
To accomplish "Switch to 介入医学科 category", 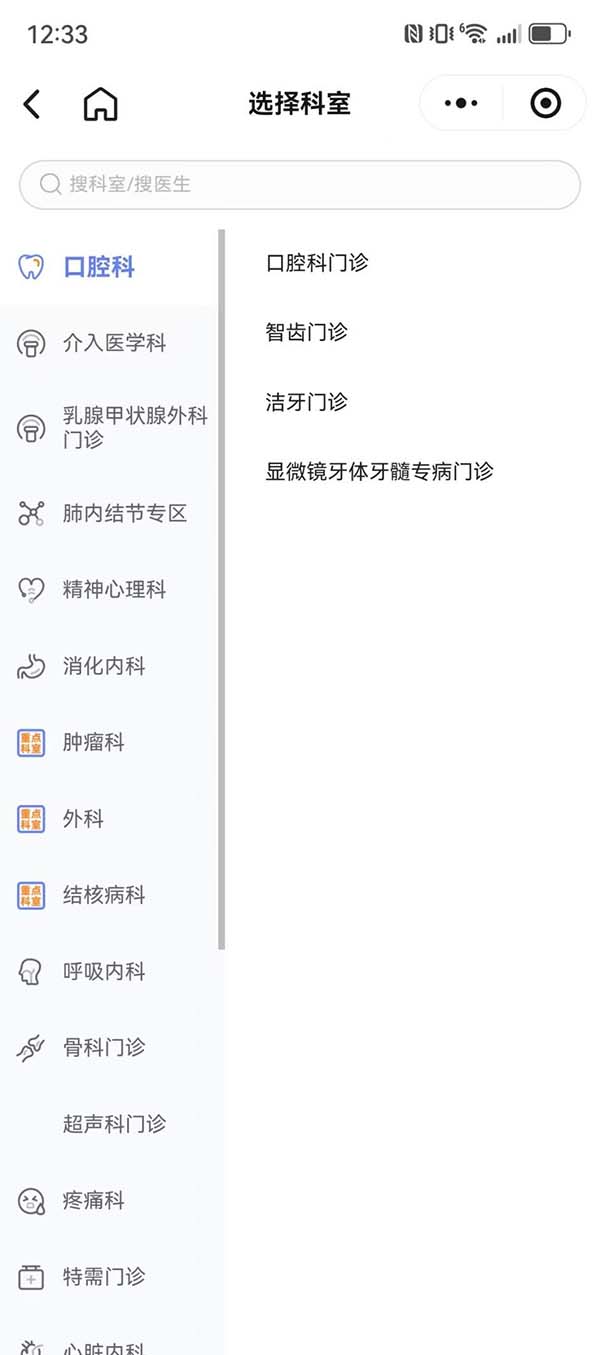I will tap(114, 343).
